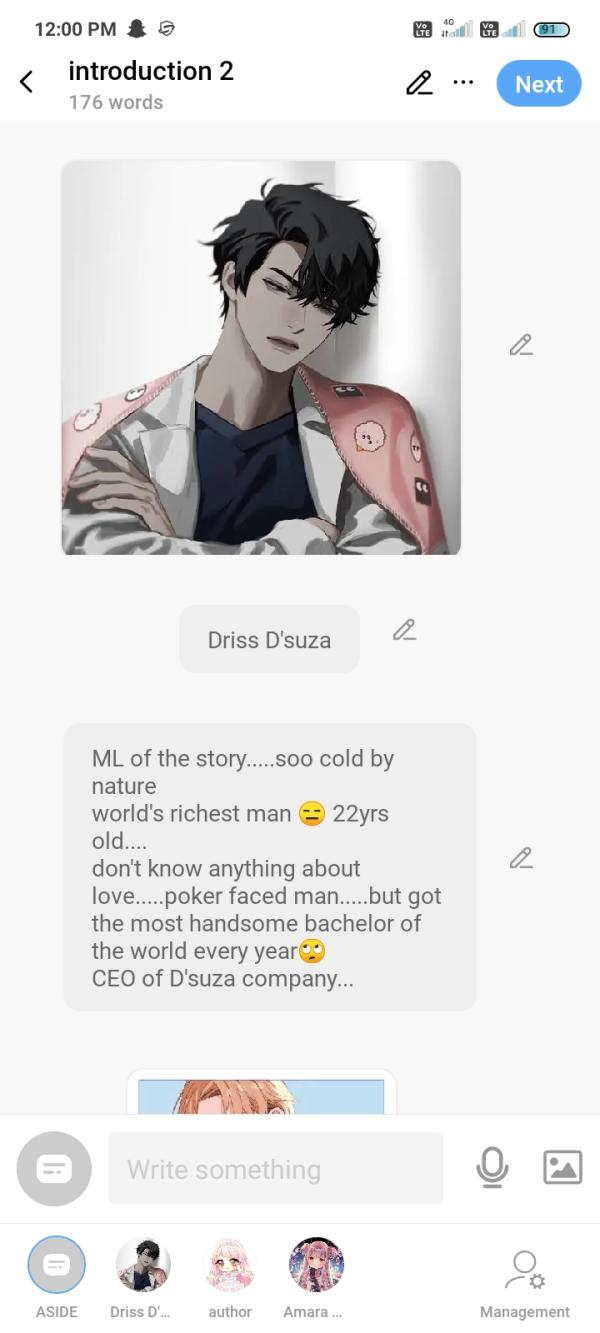Insert a picture using image icon

[562, 1167]
